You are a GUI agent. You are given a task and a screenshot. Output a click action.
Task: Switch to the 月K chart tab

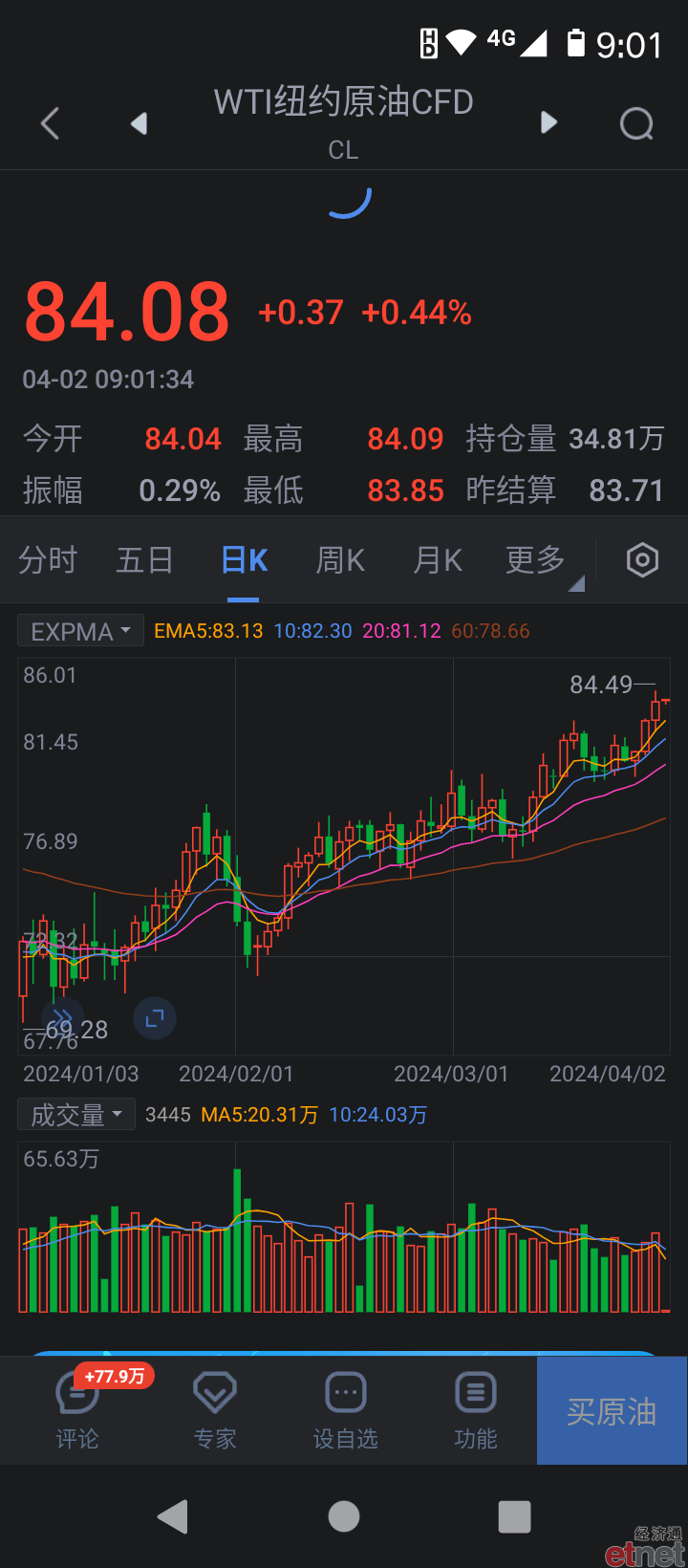[438, 560]
